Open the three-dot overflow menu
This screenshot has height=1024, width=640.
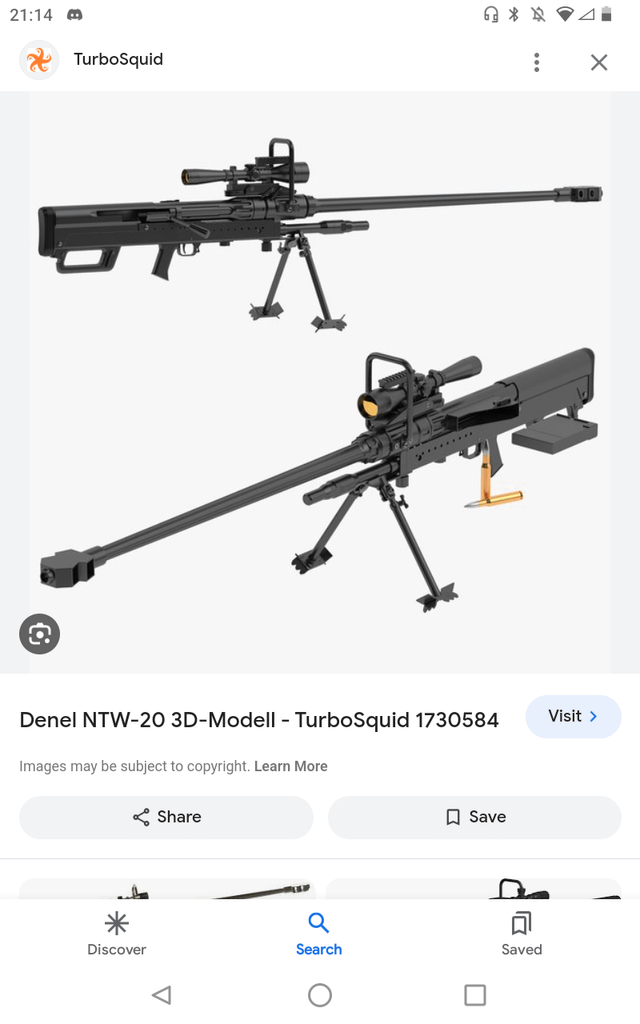pyautogui.click(x=537, y=63)
